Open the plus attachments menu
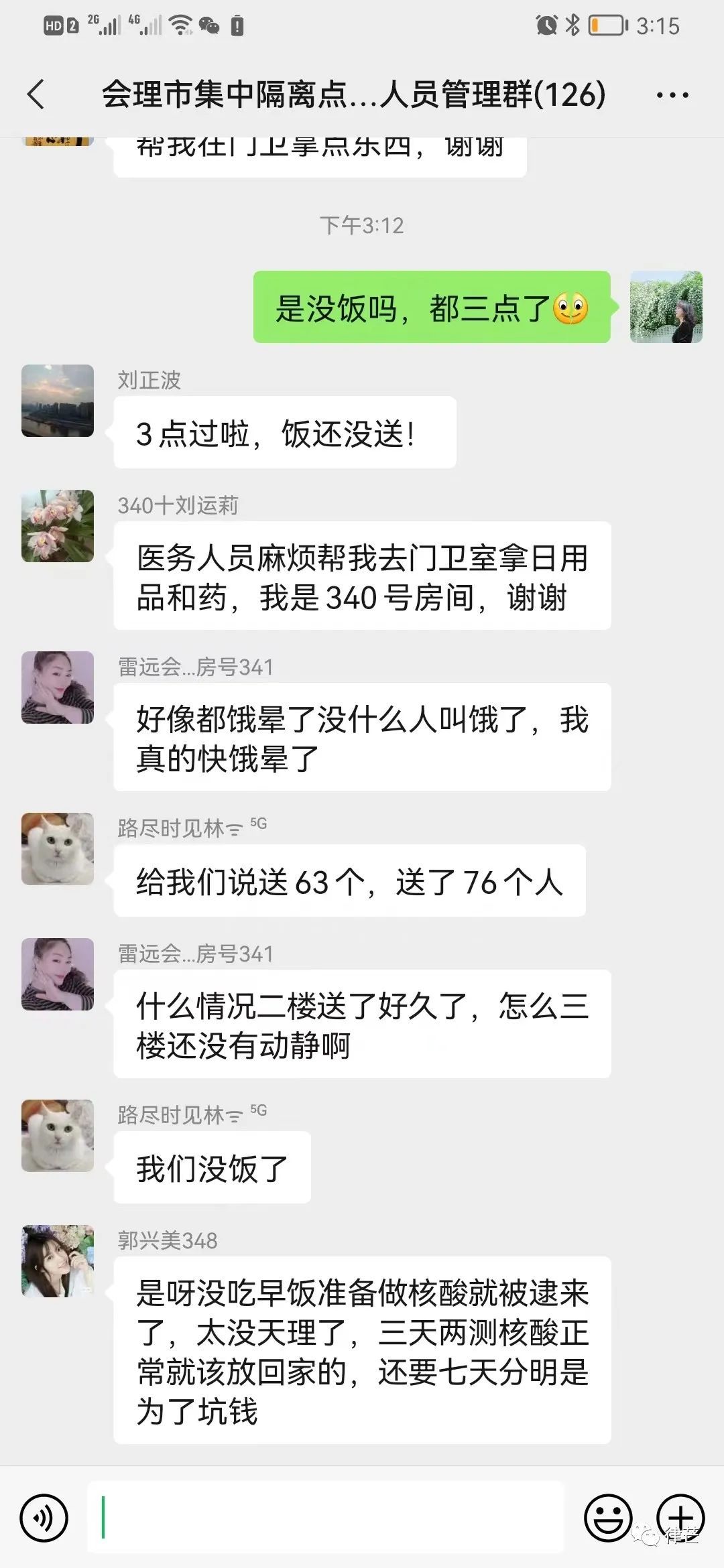Viewport: 724px width, 1568px height. pyautogui.click(x=680, y=1517)
